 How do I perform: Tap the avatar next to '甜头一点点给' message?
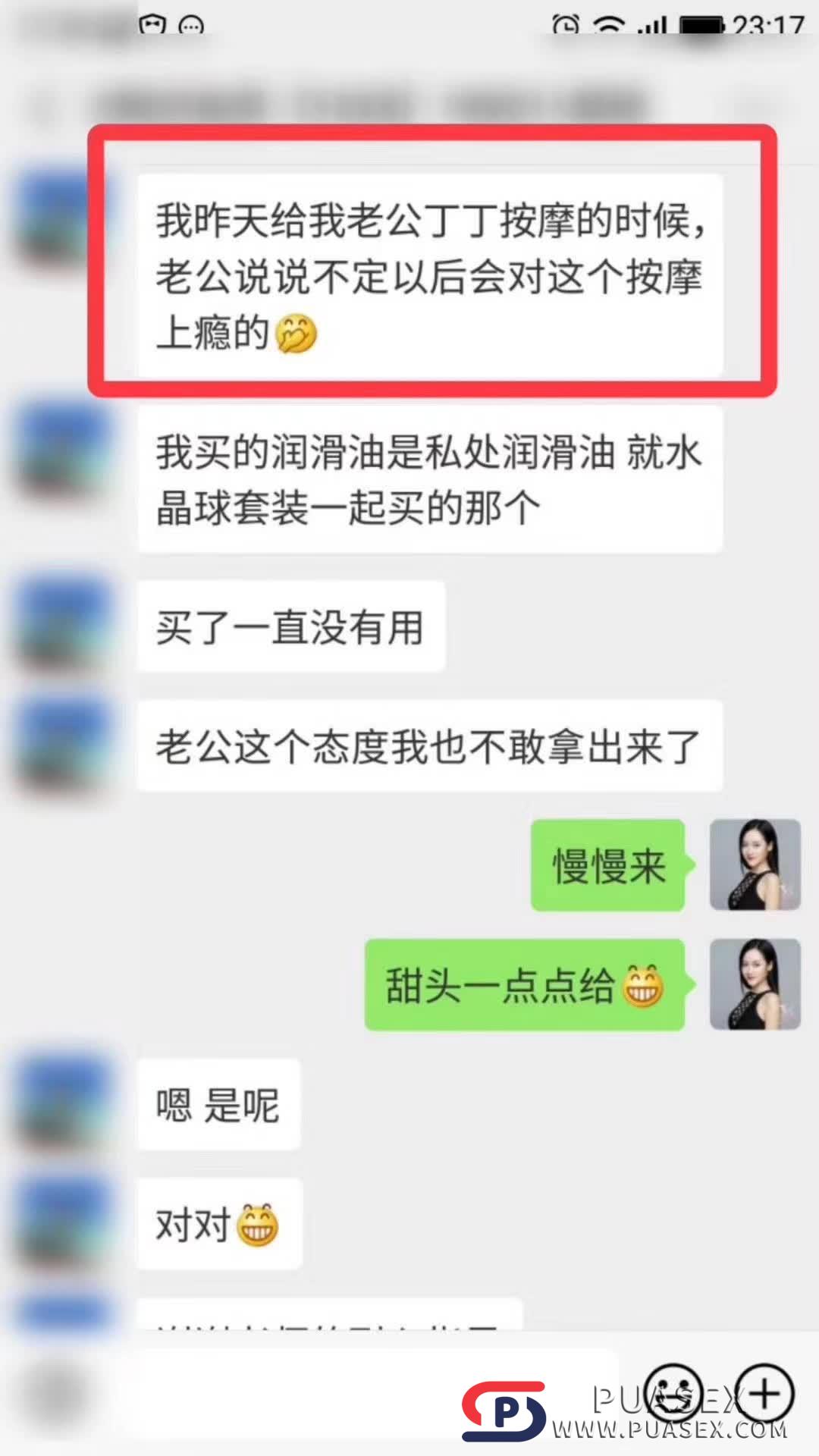click(755, 984)
